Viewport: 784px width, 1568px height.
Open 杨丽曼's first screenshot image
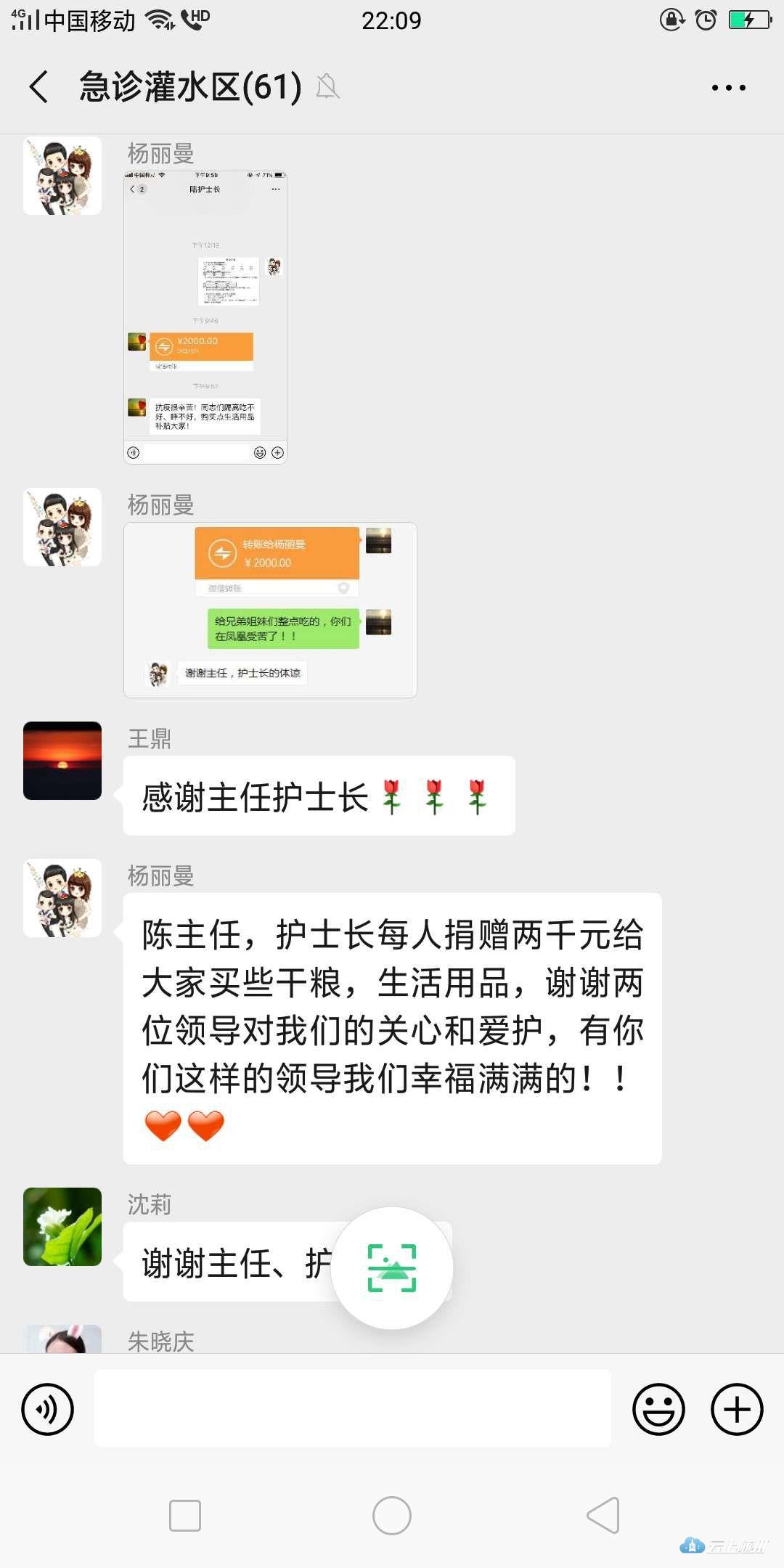(x=205, y=317)
